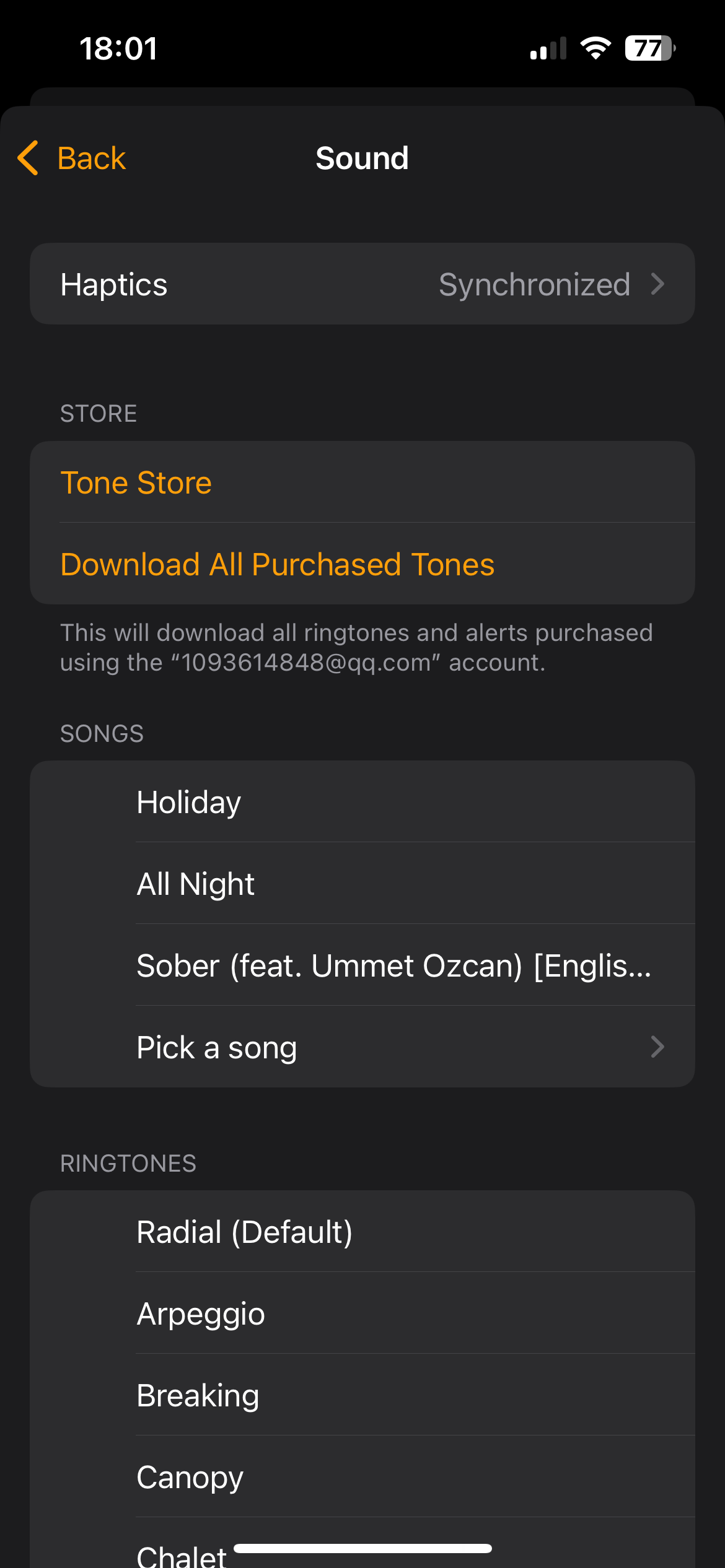Tap the Wi-Fi status icon

[595, 47]
